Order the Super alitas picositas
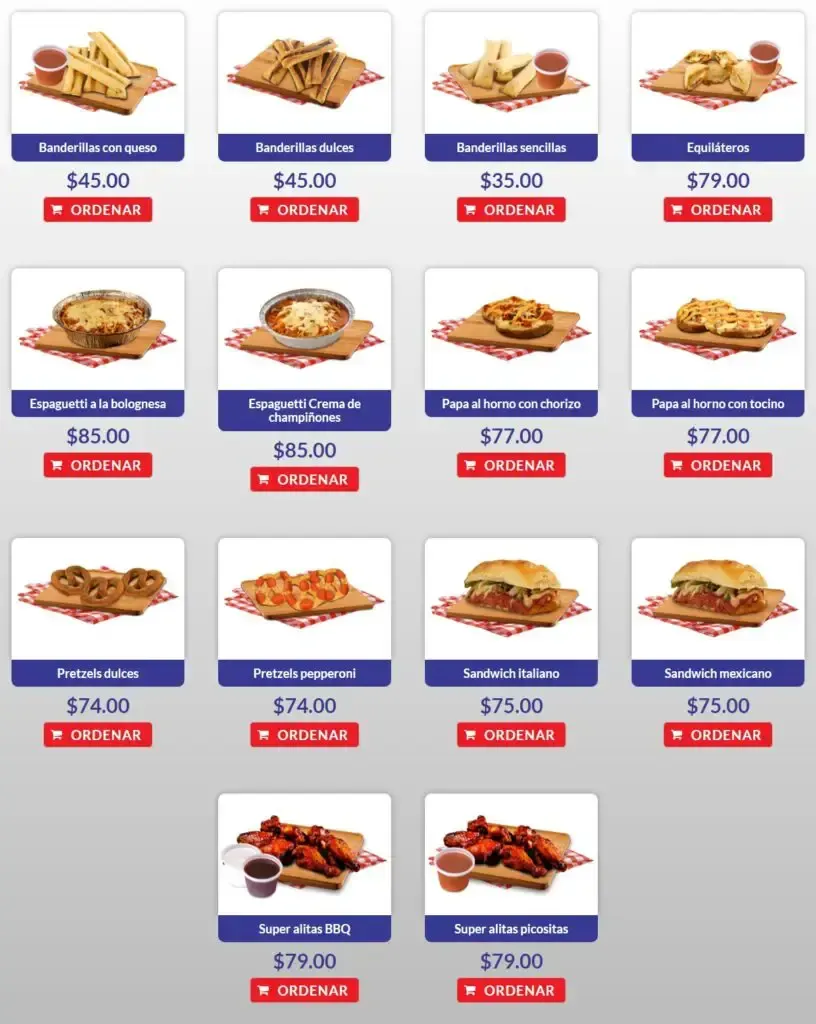 coord(511,990)
